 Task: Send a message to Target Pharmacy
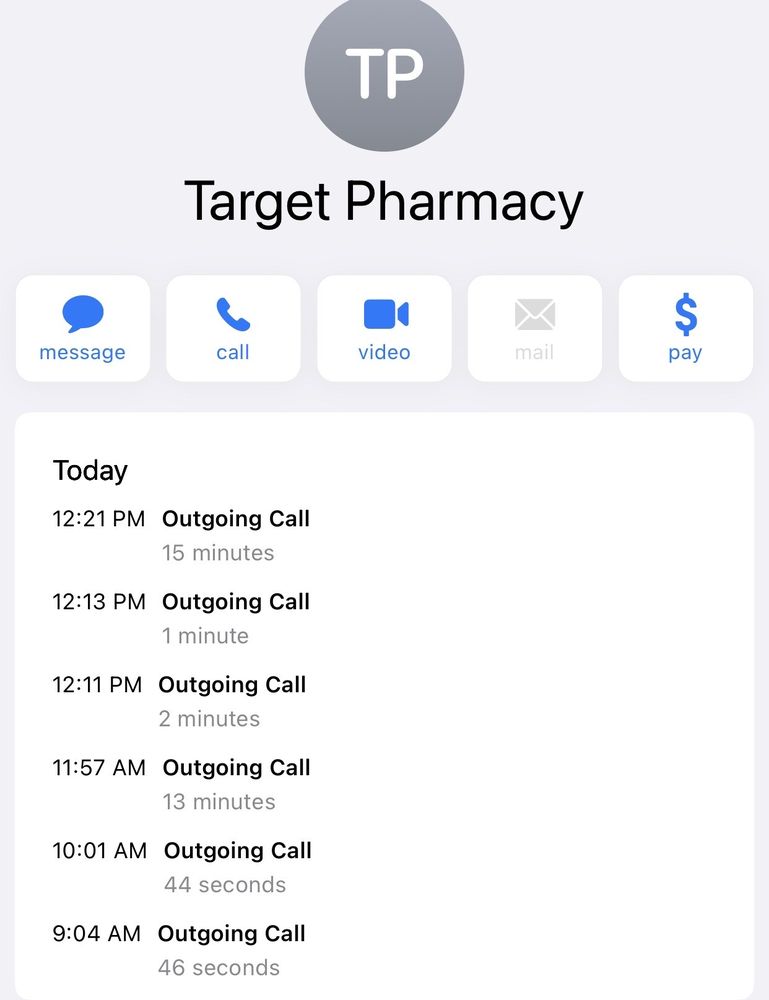(83, 328)
